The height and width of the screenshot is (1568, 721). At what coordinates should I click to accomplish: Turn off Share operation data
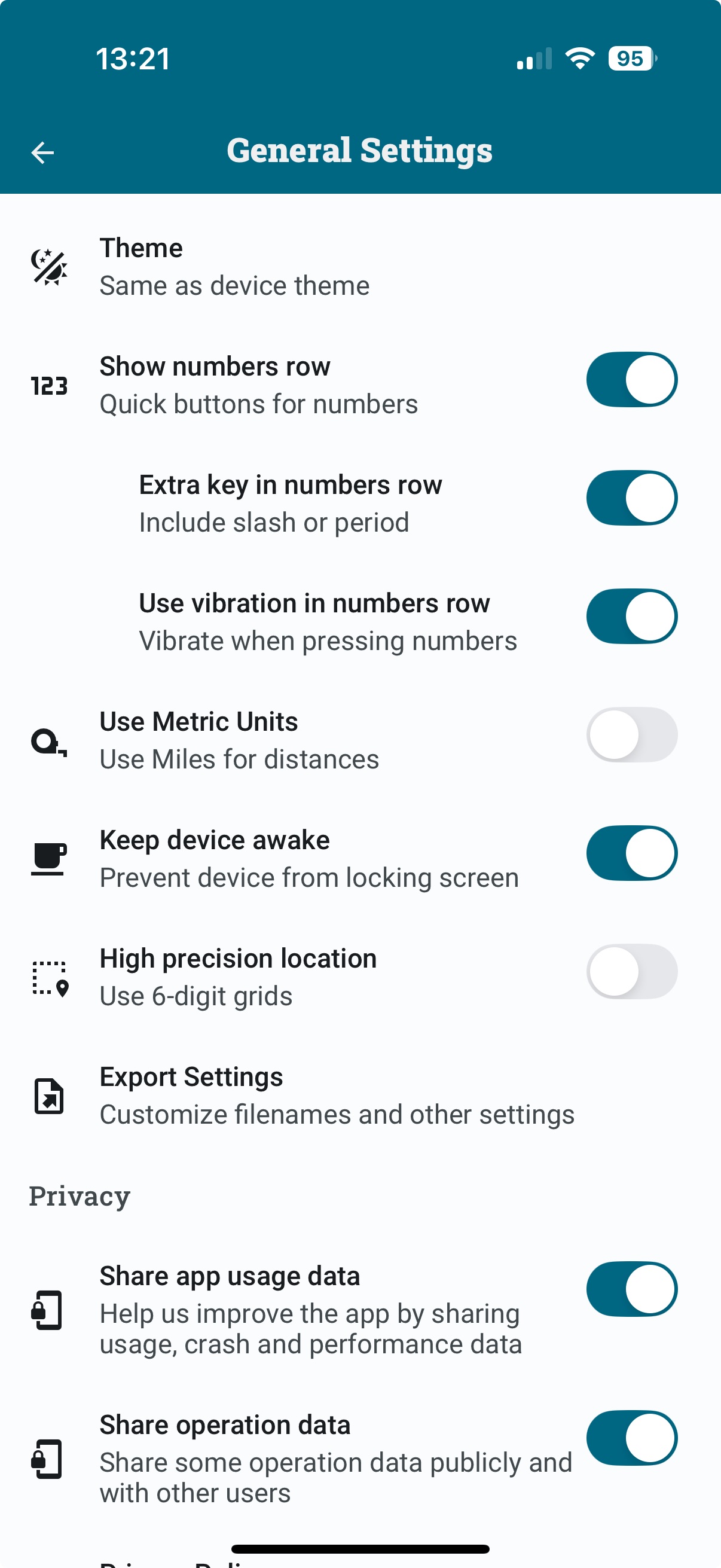[631, 1438]
